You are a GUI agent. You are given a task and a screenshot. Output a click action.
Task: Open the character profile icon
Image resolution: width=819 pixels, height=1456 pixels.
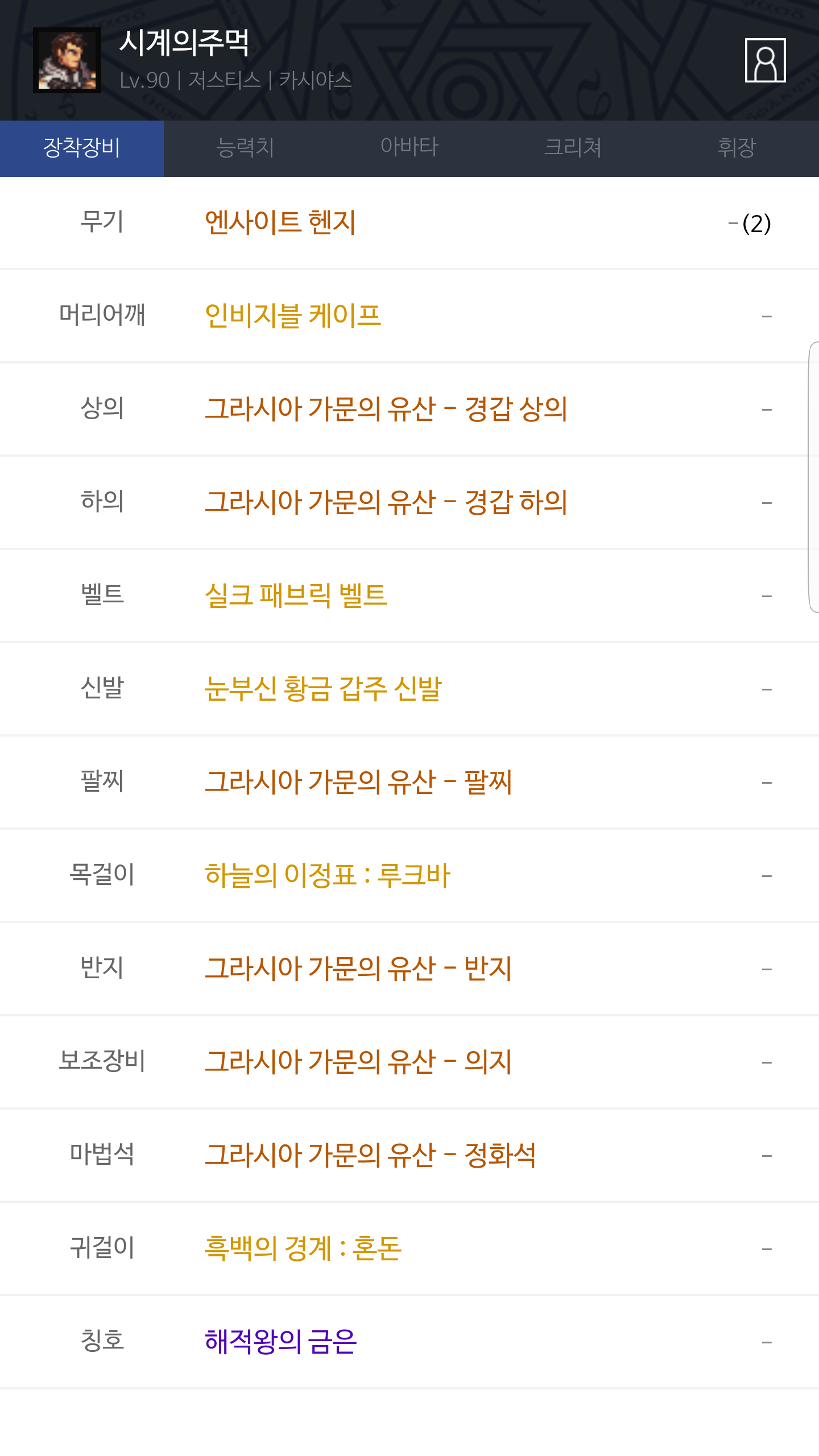[765, 60]
